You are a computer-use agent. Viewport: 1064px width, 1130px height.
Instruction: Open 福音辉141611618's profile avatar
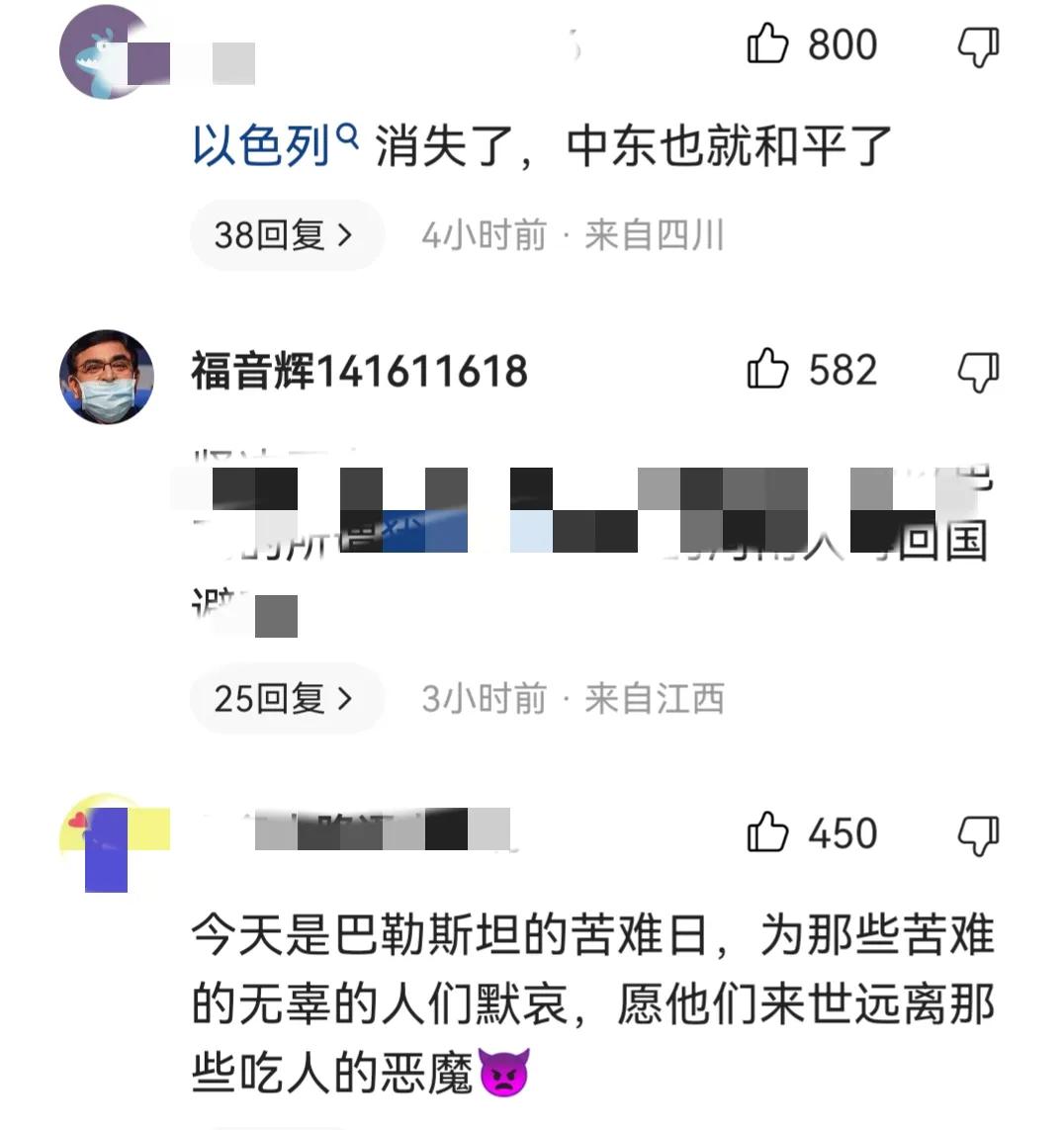[x=107, y=377]
